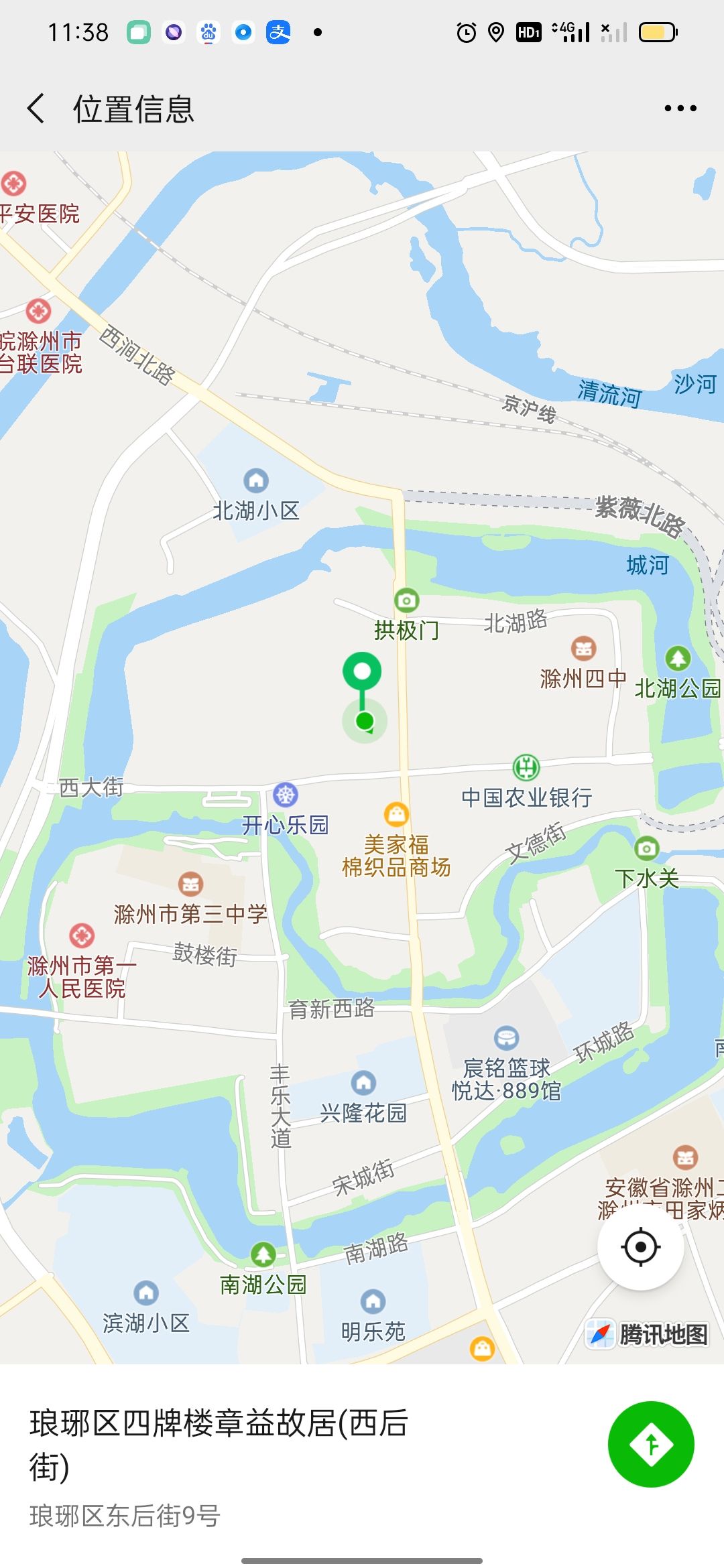Go back from the location info page
The image size is (724, 1568).
tap(36, 109)
